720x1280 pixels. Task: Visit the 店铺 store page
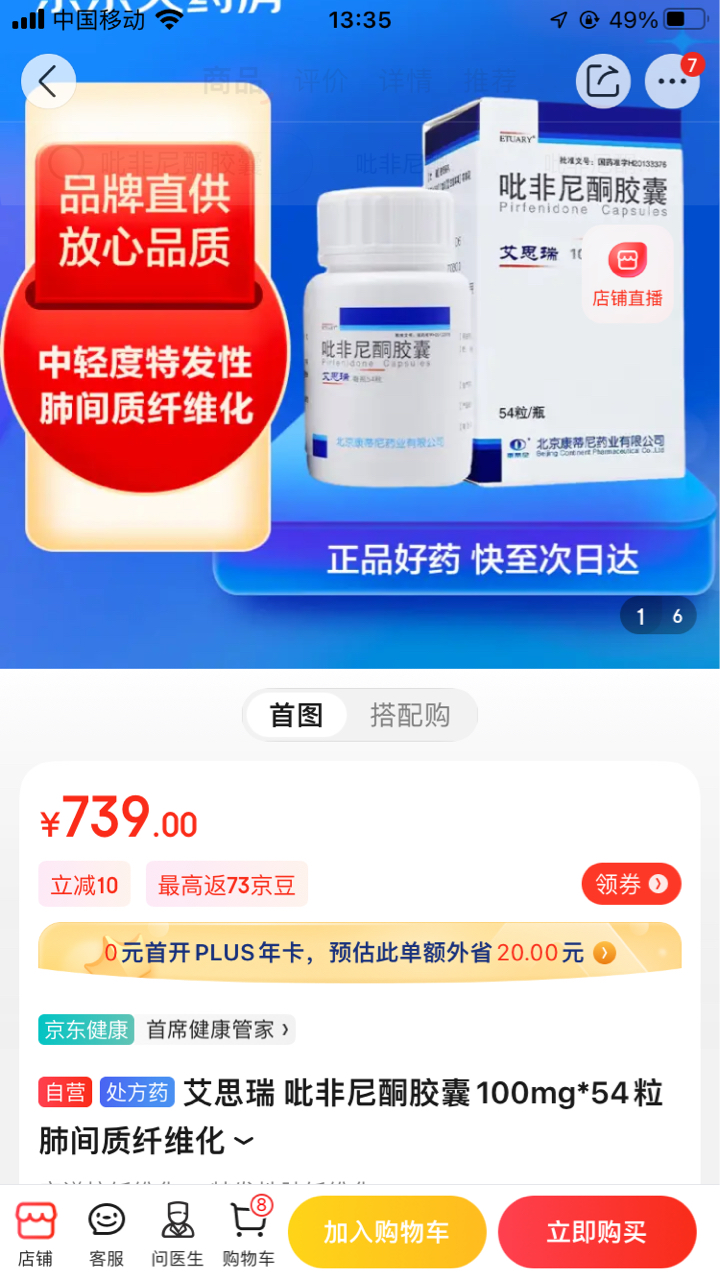(x=36, y=1233)
